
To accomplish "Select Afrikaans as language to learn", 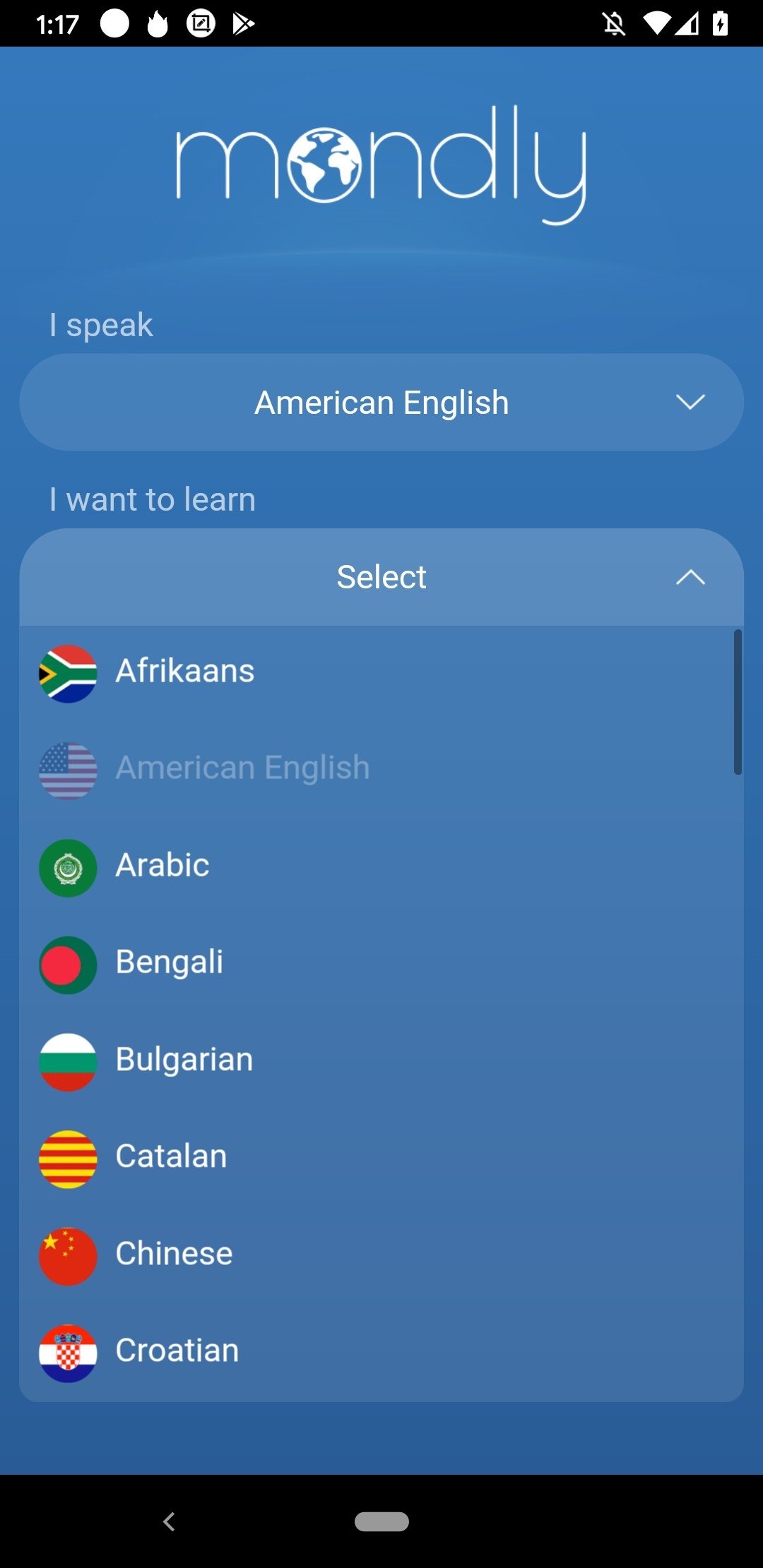I will (x=185, y=671).
